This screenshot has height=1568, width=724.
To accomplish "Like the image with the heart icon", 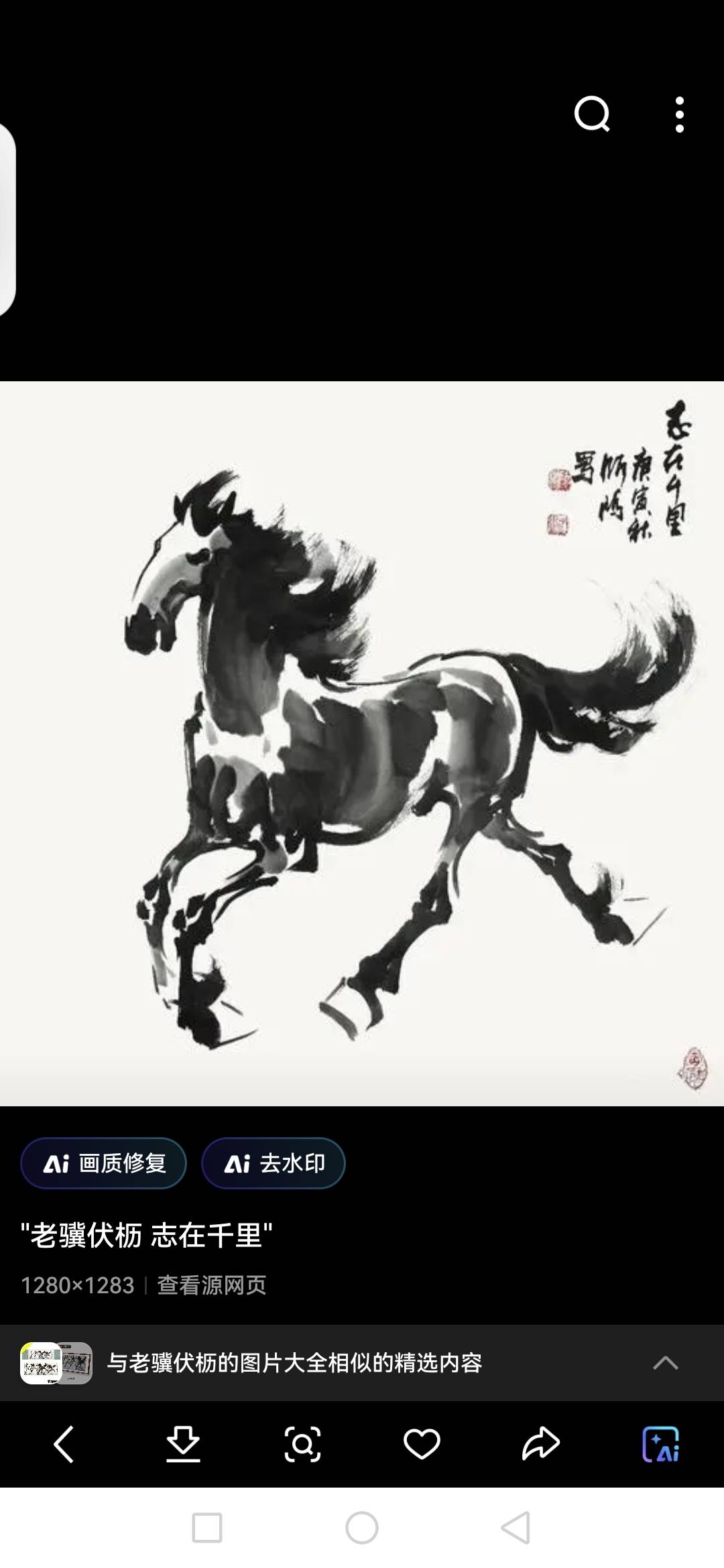I will tap(422, 1444).
